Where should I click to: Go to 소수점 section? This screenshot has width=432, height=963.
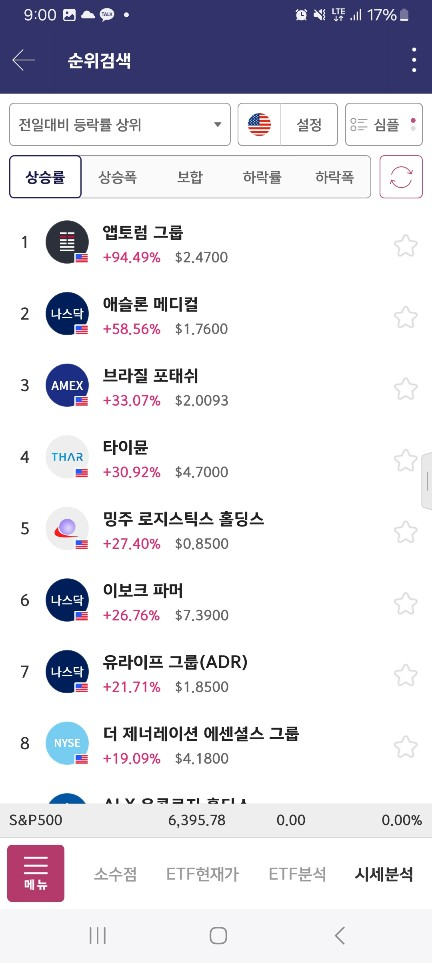[x=116, y=874]
